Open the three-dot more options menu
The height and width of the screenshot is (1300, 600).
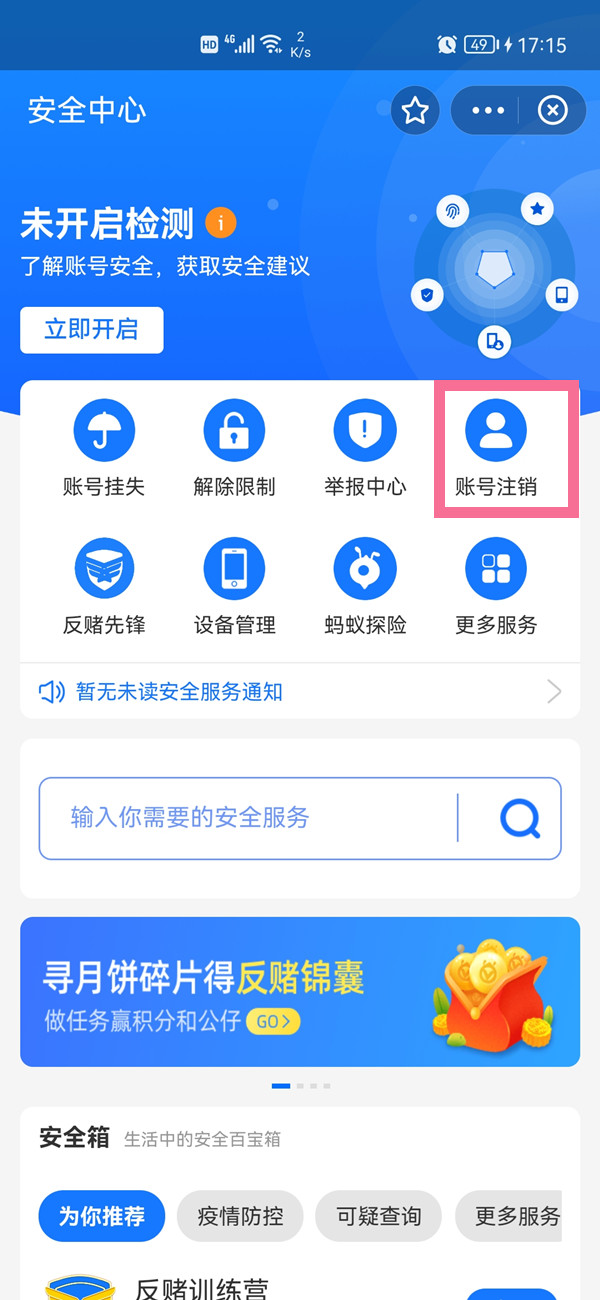(488, 111)
